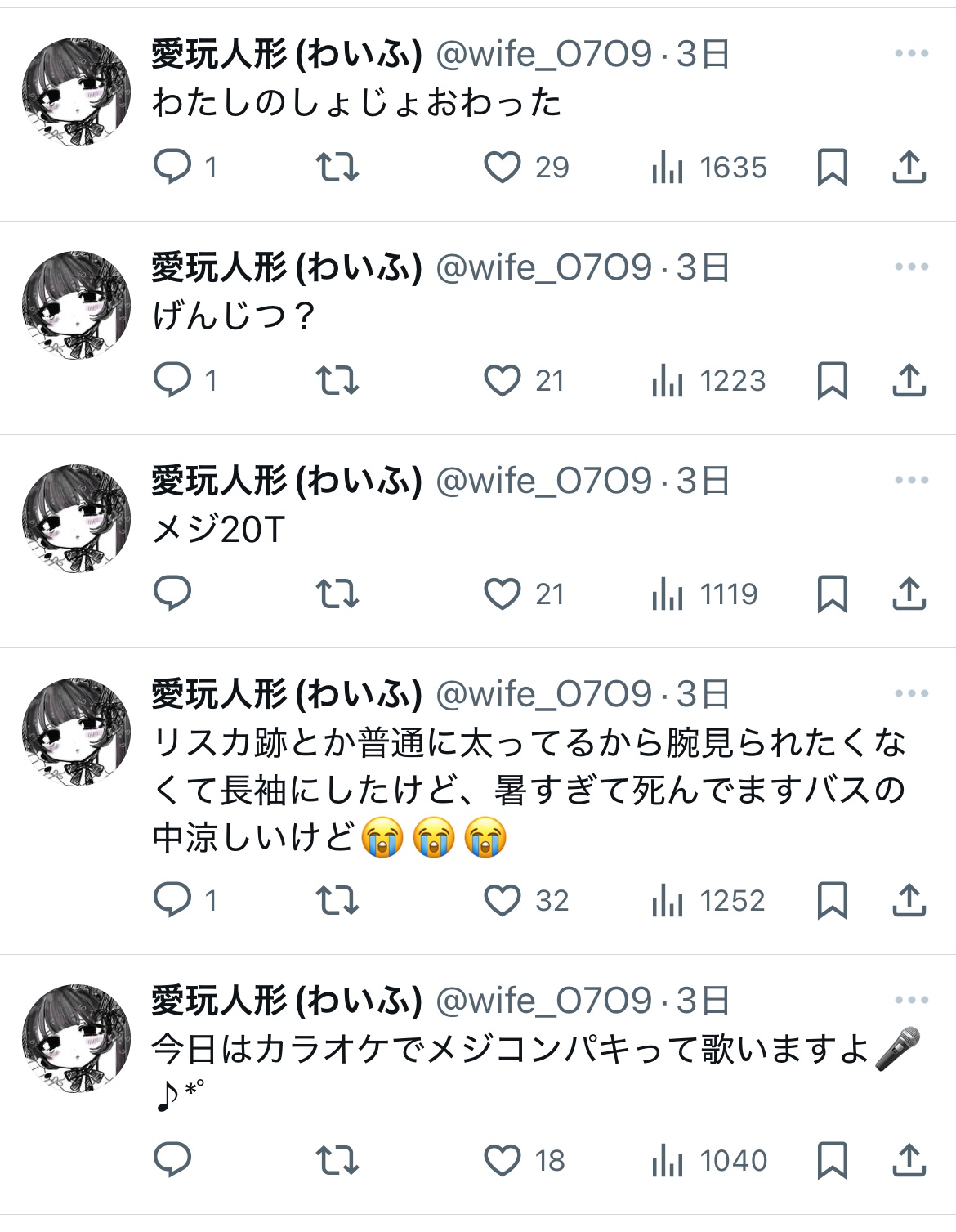The image size is (956, 1232).
Task: Reply to the カラオケ tweet
Action: (x=172, y=1160)
